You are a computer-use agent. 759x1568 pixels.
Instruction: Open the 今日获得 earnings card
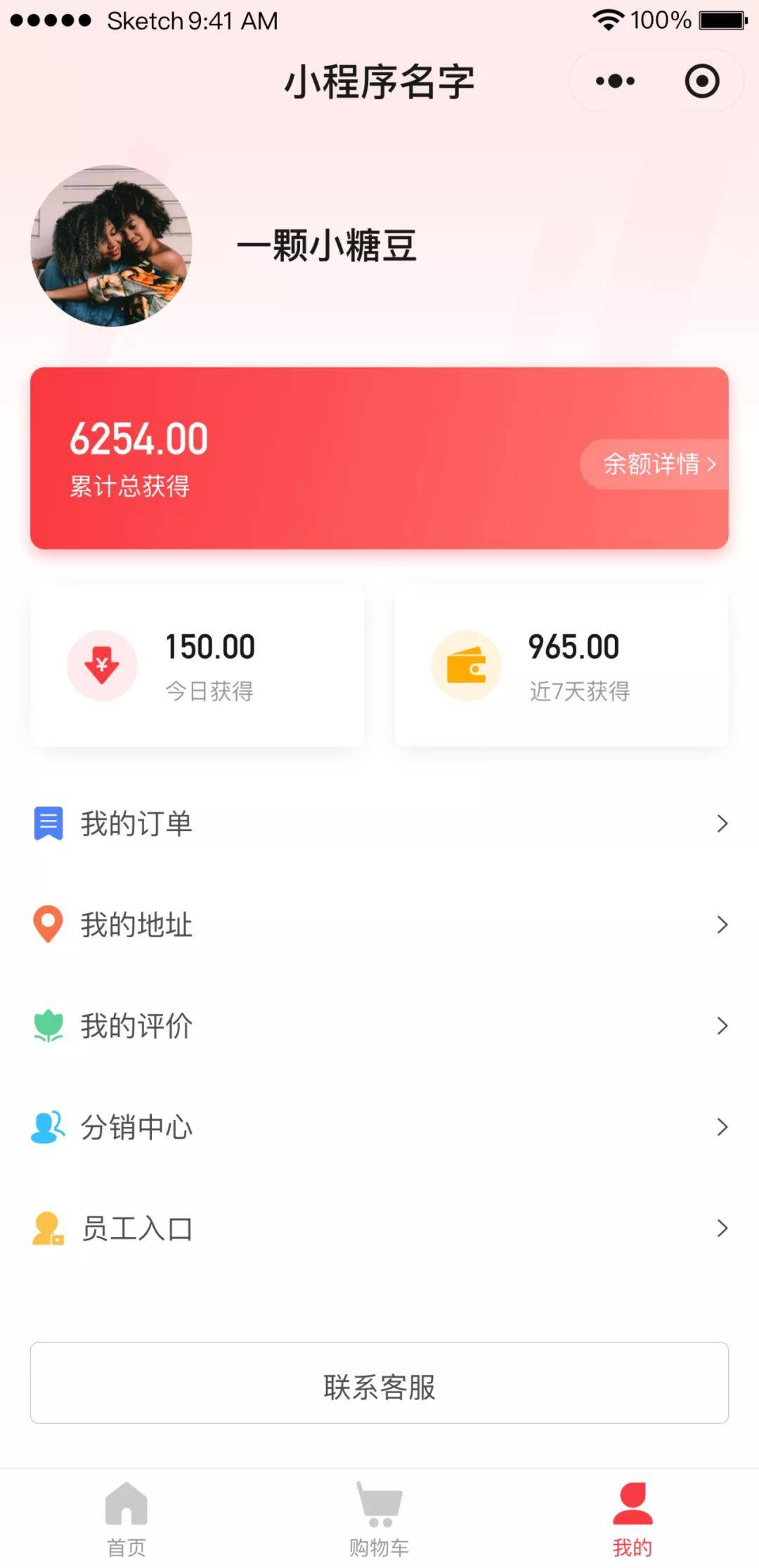pyautogui.click(x=197, y=666)
